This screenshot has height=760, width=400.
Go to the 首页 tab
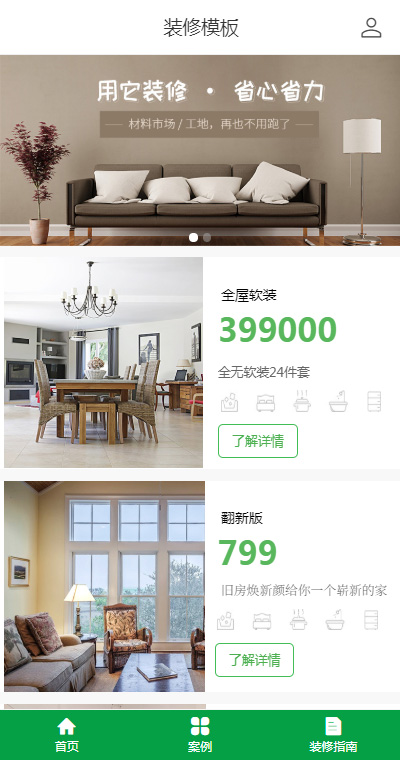click(x=66, y=735)
